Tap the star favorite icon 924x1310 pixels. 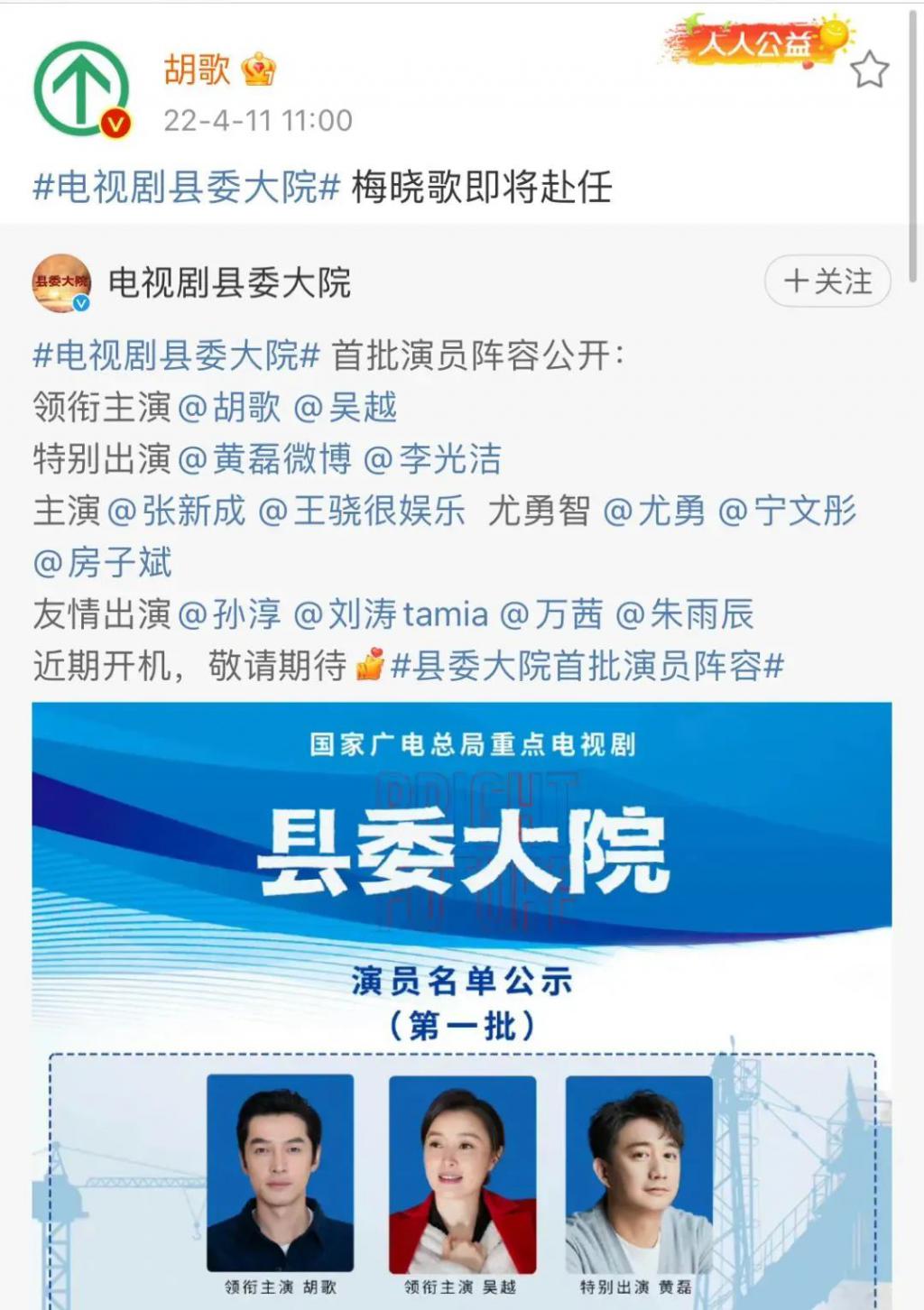(869, 70)
